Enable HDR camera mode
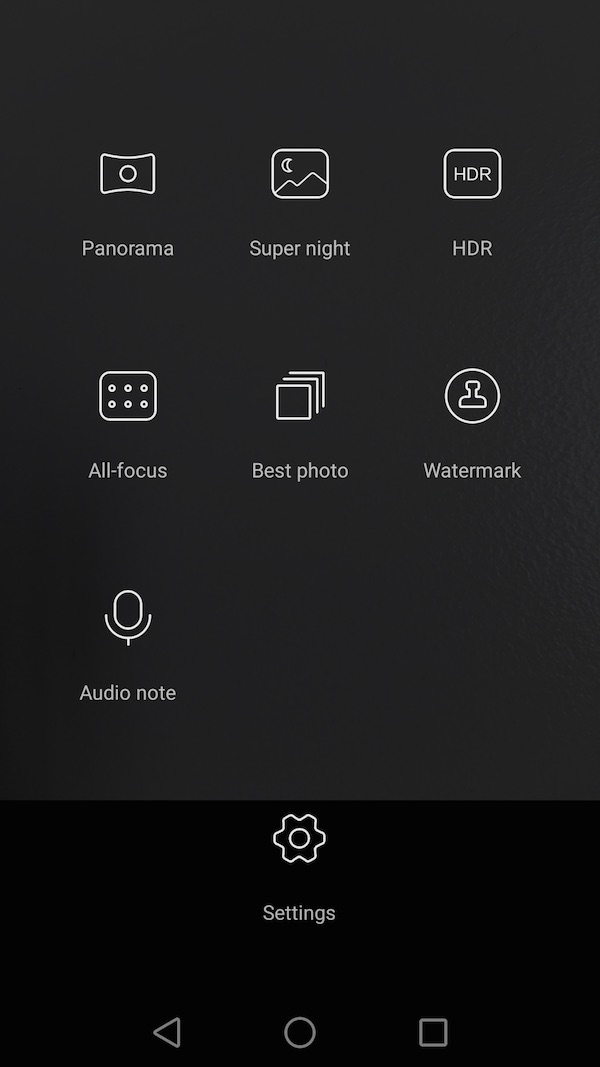Screen dimensions: 600x1067 472,174
